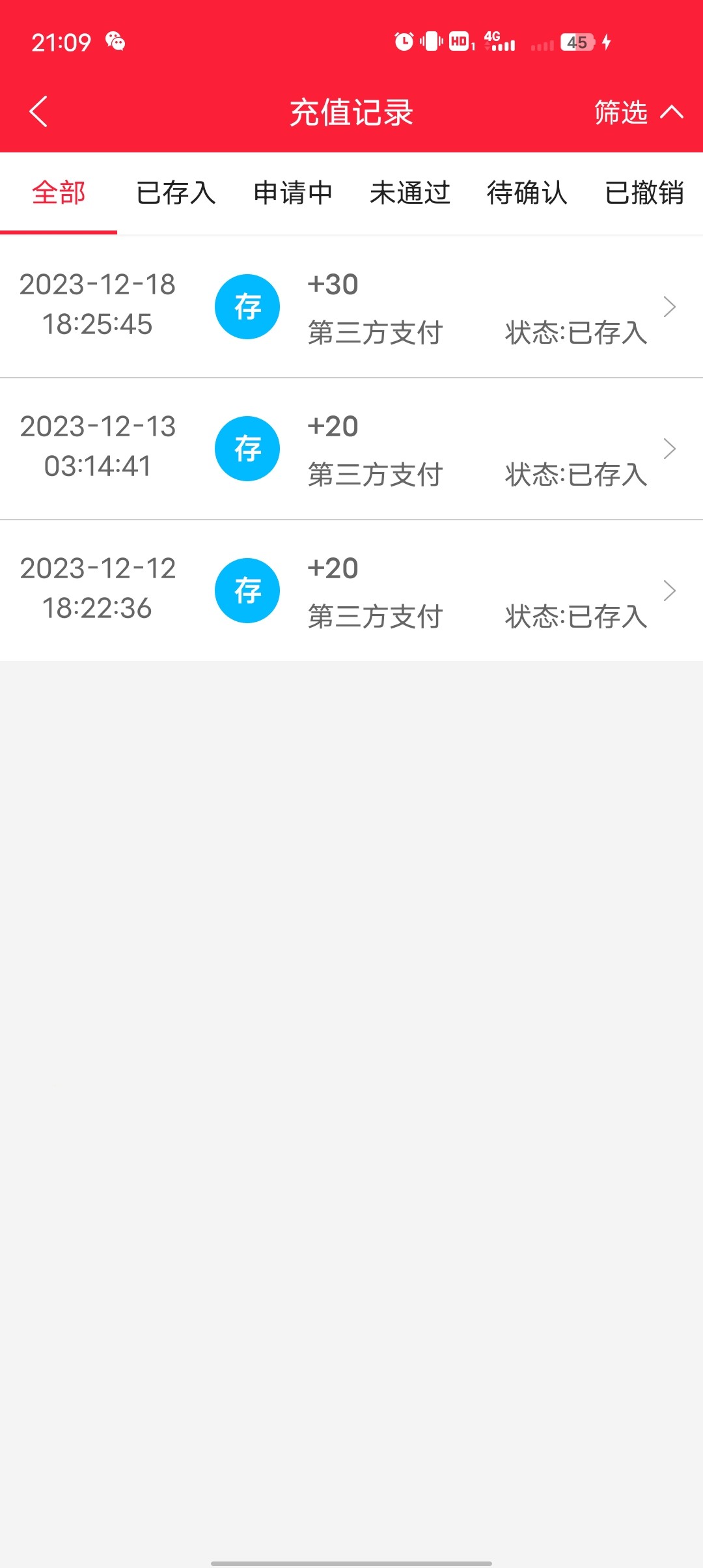Image resolution: width=703 pixels, height=1568 pixels.
Task: Open the +20 record dated 2023-12-12
Action: point(670,590)
